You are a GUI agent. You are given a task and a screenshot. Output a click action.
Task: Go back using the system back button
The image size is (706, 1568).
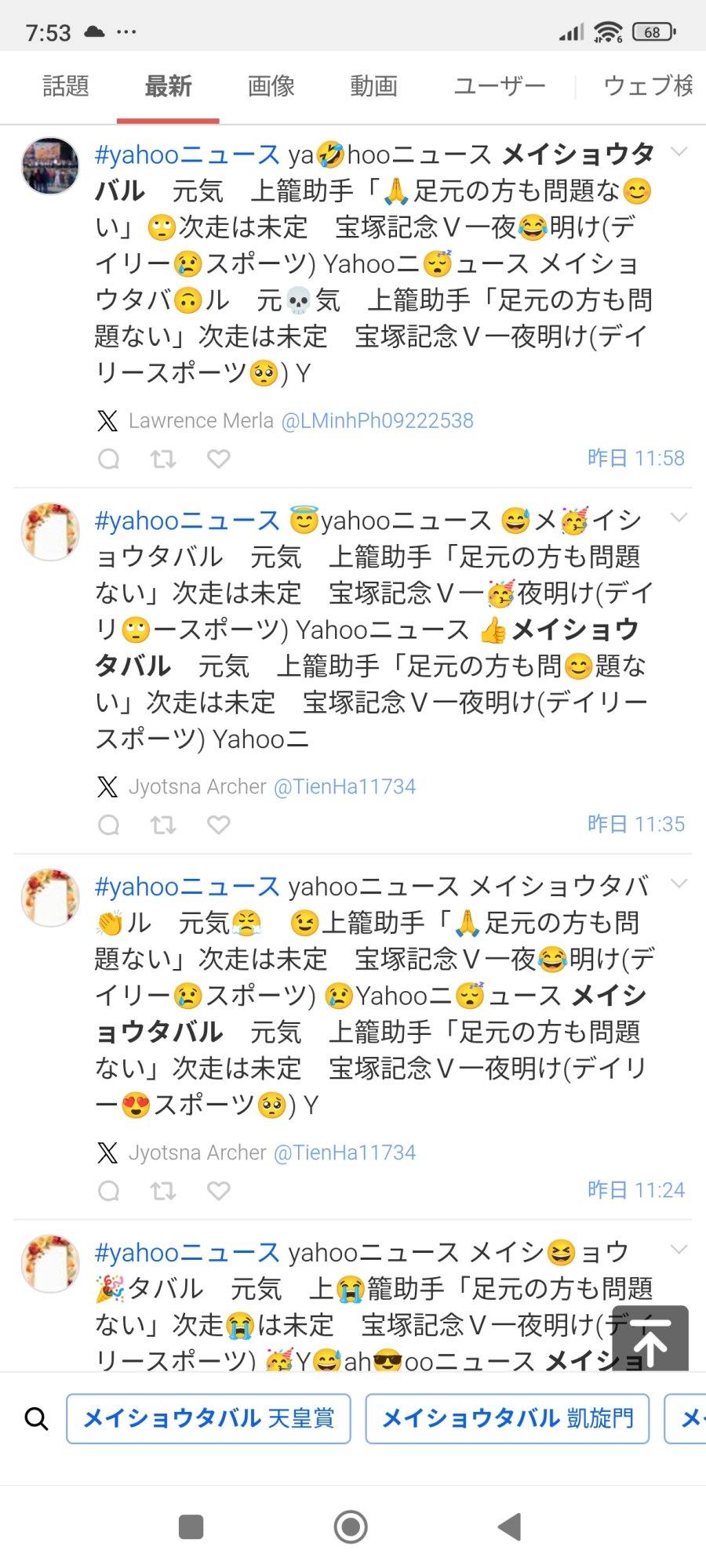pyautogui.click(x=510, y=1527)
